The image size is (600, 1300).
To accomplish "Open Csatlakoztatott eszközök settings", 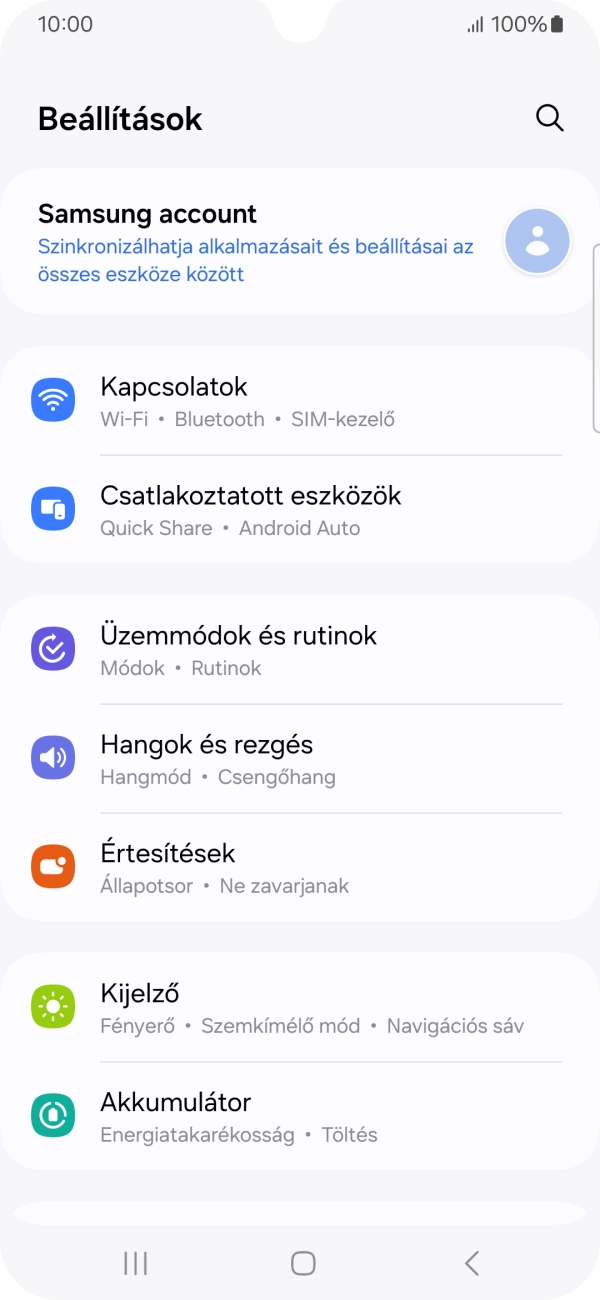I will pos(300,510).
